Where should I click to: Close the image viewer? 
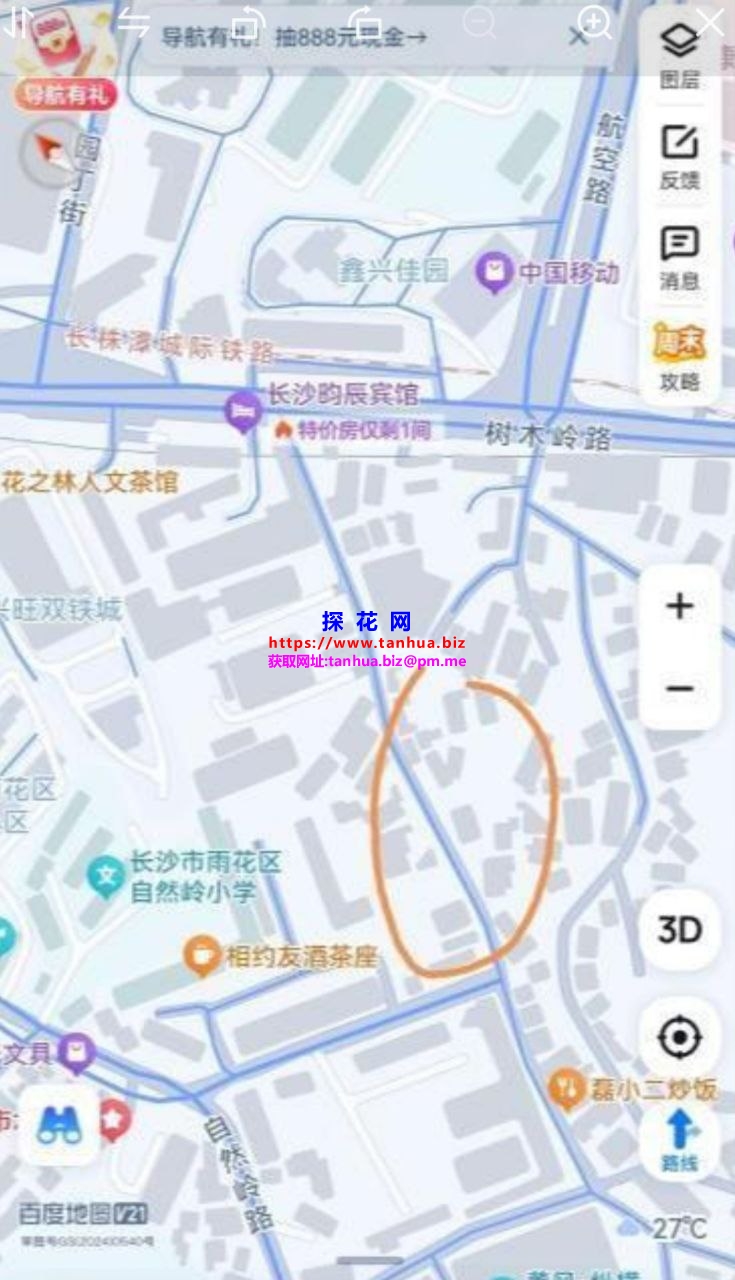click(710, 21)
